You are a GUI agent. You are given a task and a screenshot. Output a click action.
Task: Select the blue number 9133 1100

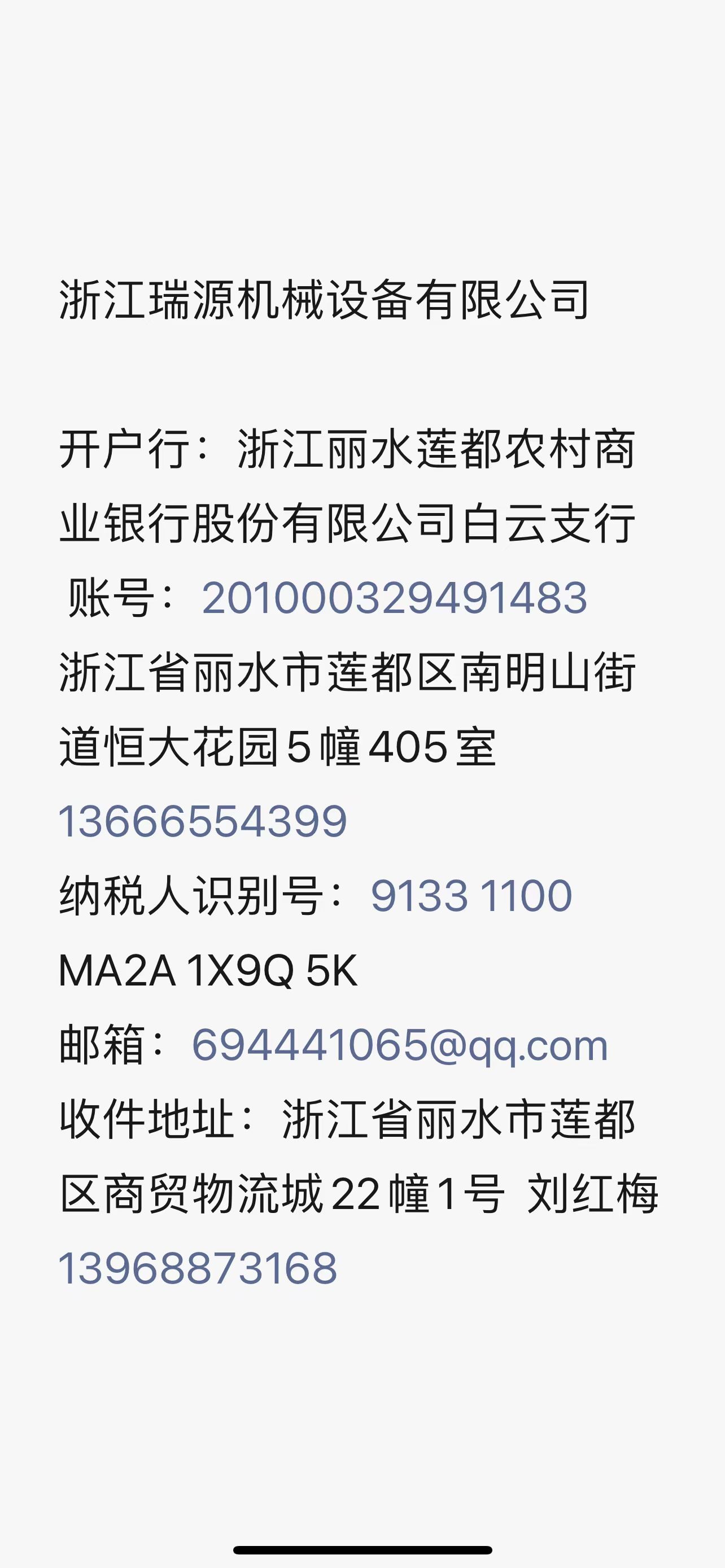click(471, 896)
